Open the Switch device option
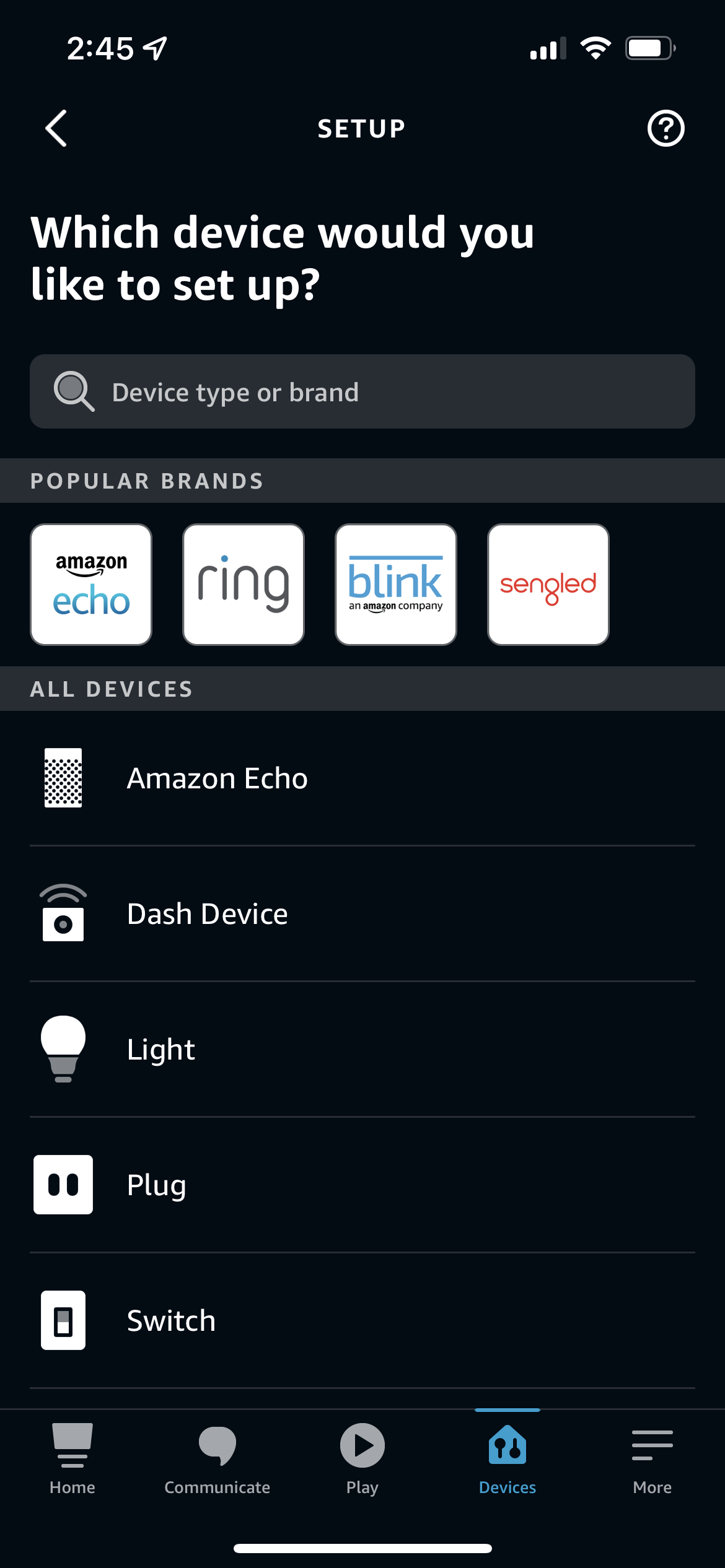 [362, 1320]
